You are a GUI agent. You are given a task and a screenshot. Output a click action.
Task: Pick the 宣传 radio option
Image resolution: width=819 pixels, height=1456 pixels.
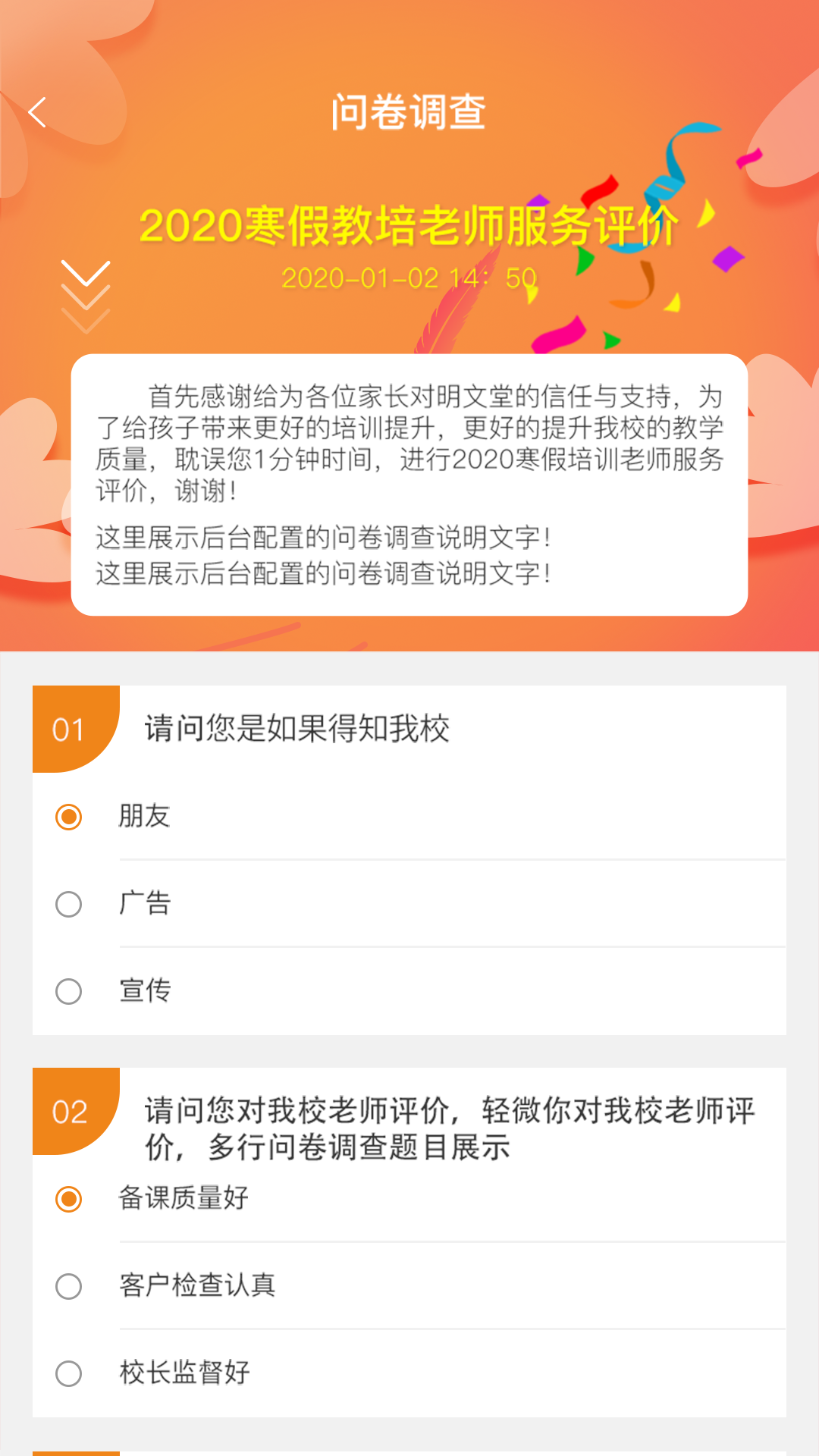[69, 991]
